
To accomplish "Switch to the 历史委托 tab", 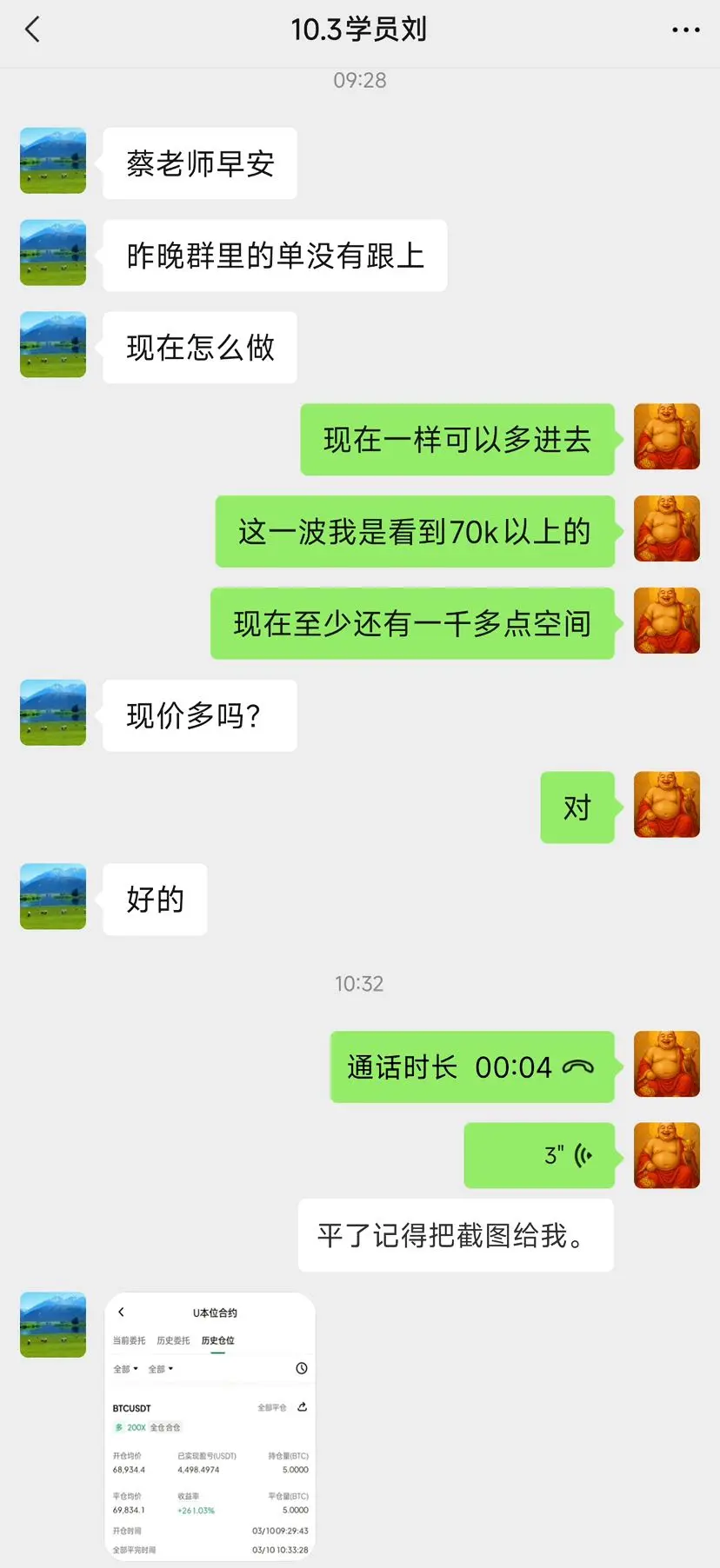I will click(174, 1340).
